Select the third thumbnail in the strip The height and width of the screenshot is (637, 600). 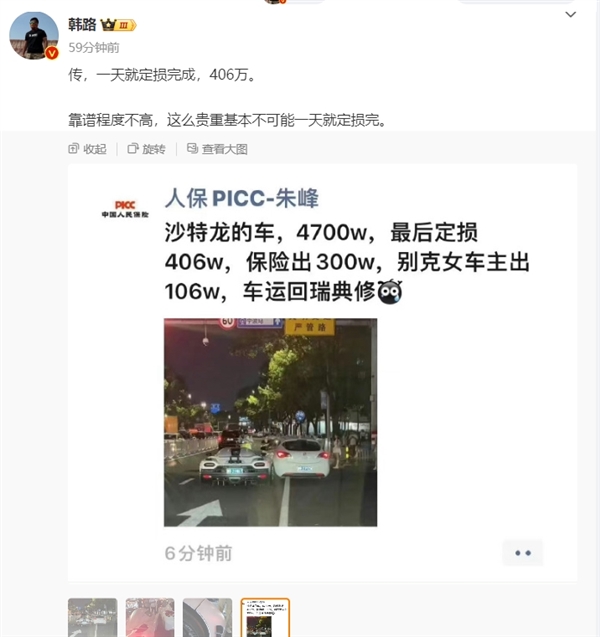pyautogui.click(x=207, y=617)
